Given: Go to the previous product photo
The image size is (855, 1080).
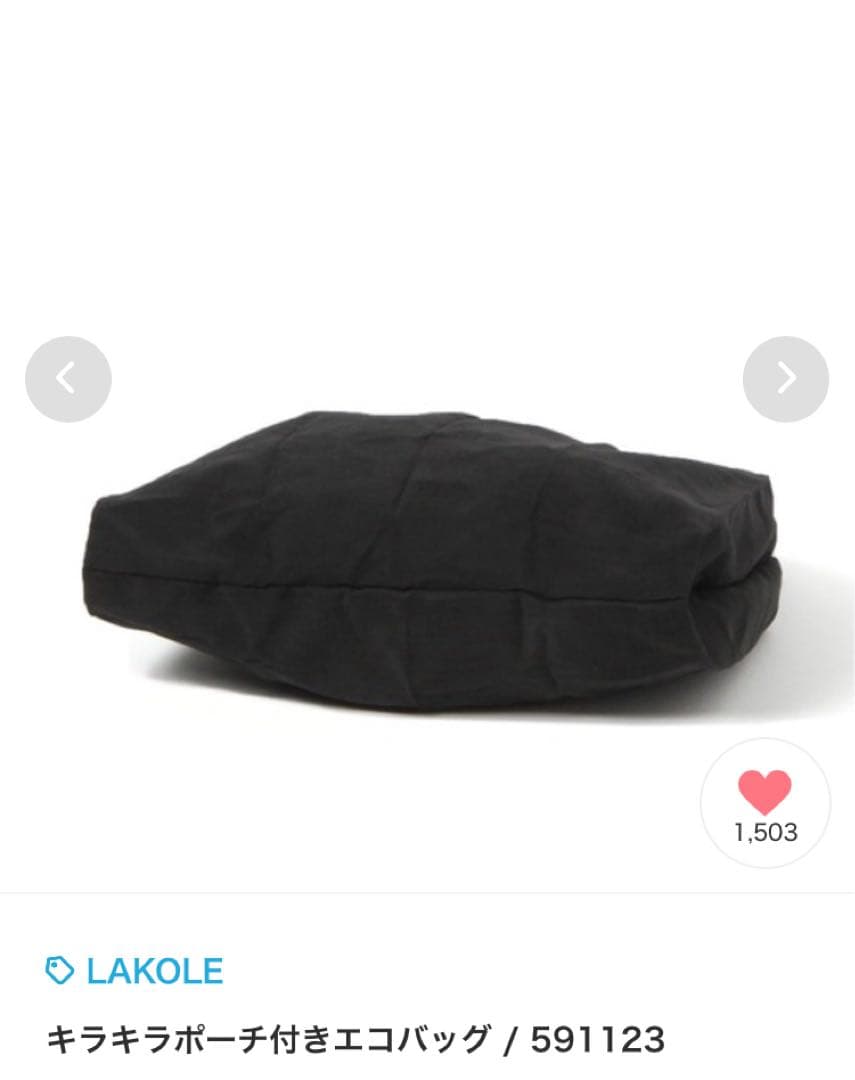Looking at the screenshot, I should point(68,379).
